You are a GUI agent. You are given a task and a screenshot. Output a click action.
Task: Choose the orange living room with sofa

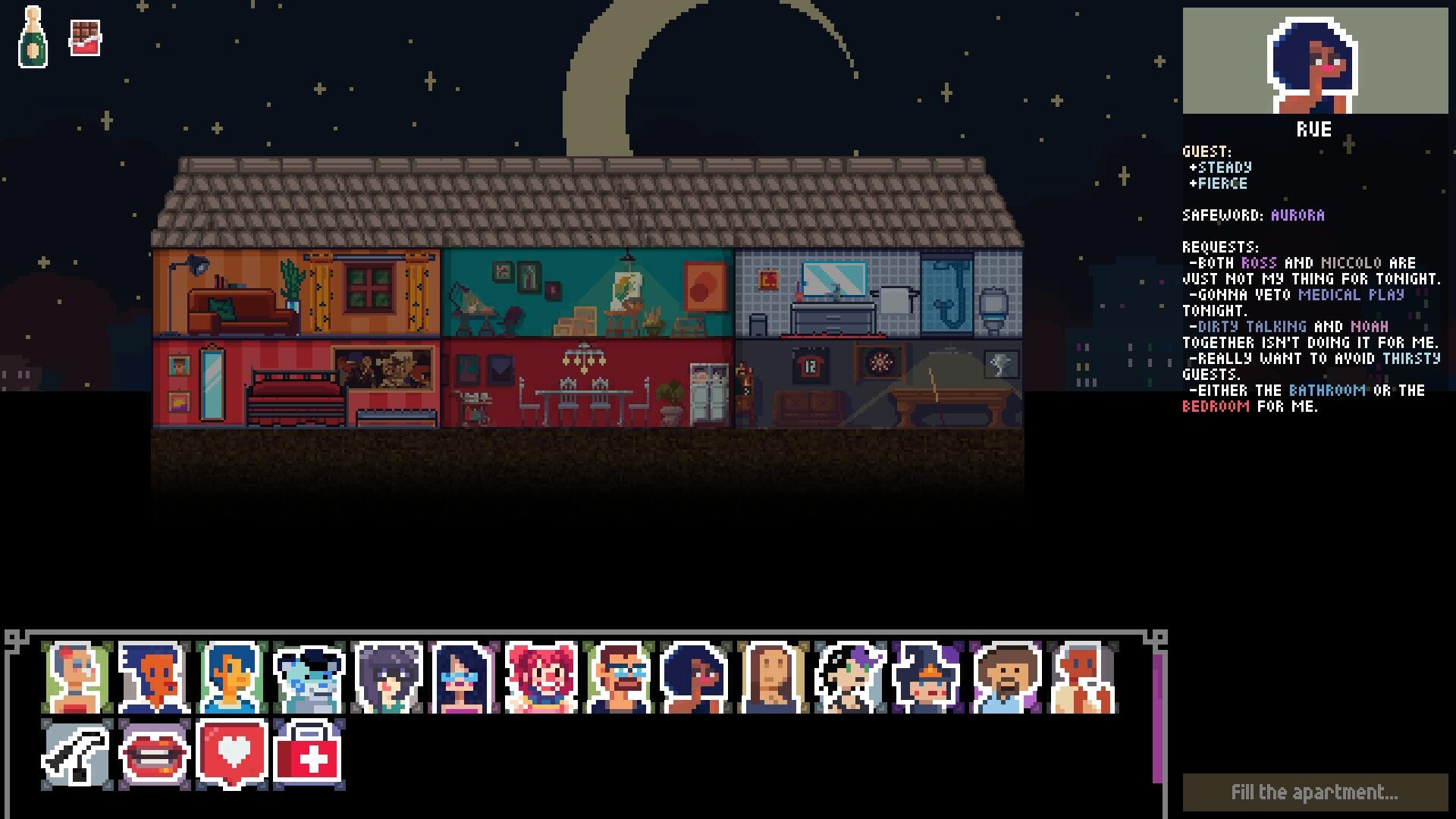(x=297, y=293)
